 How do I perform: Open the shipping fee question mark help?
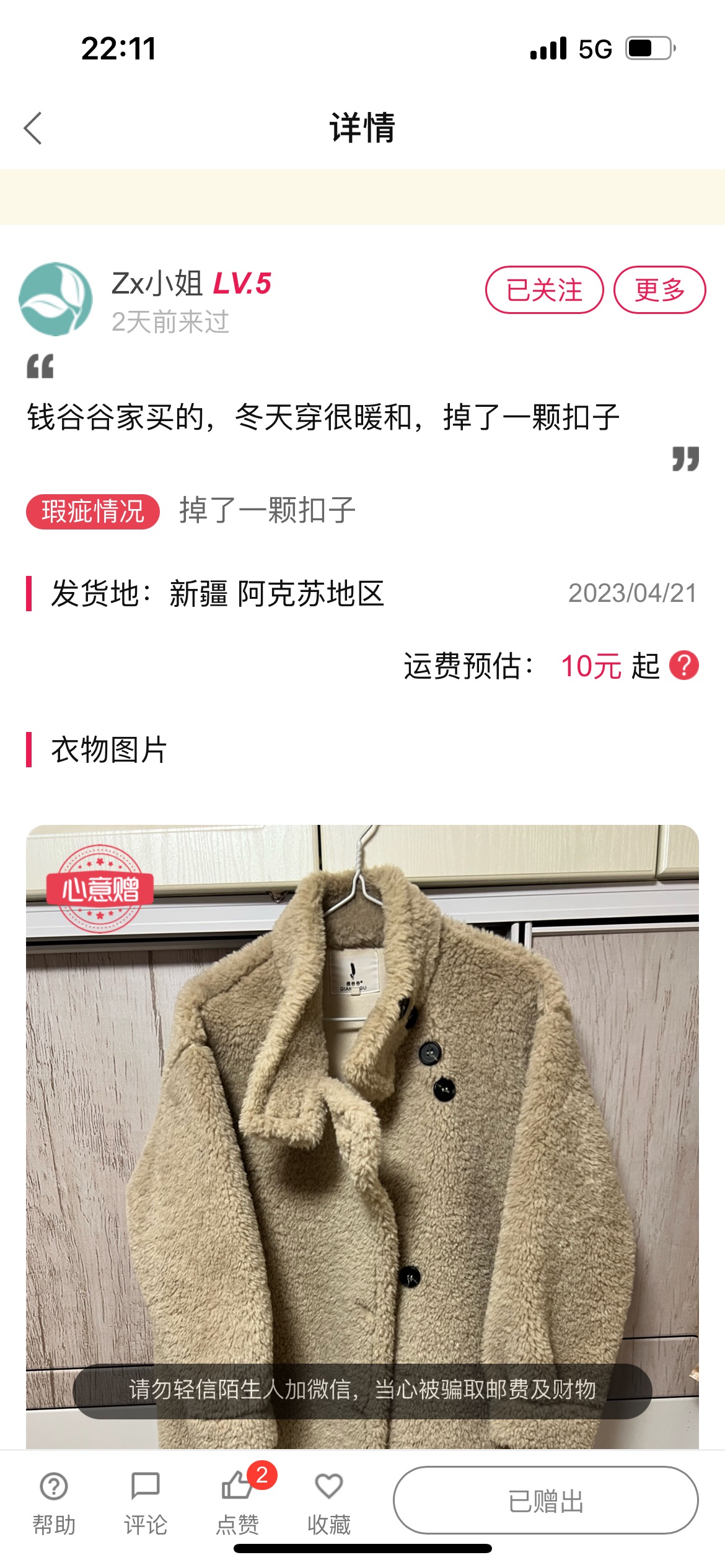684,666
